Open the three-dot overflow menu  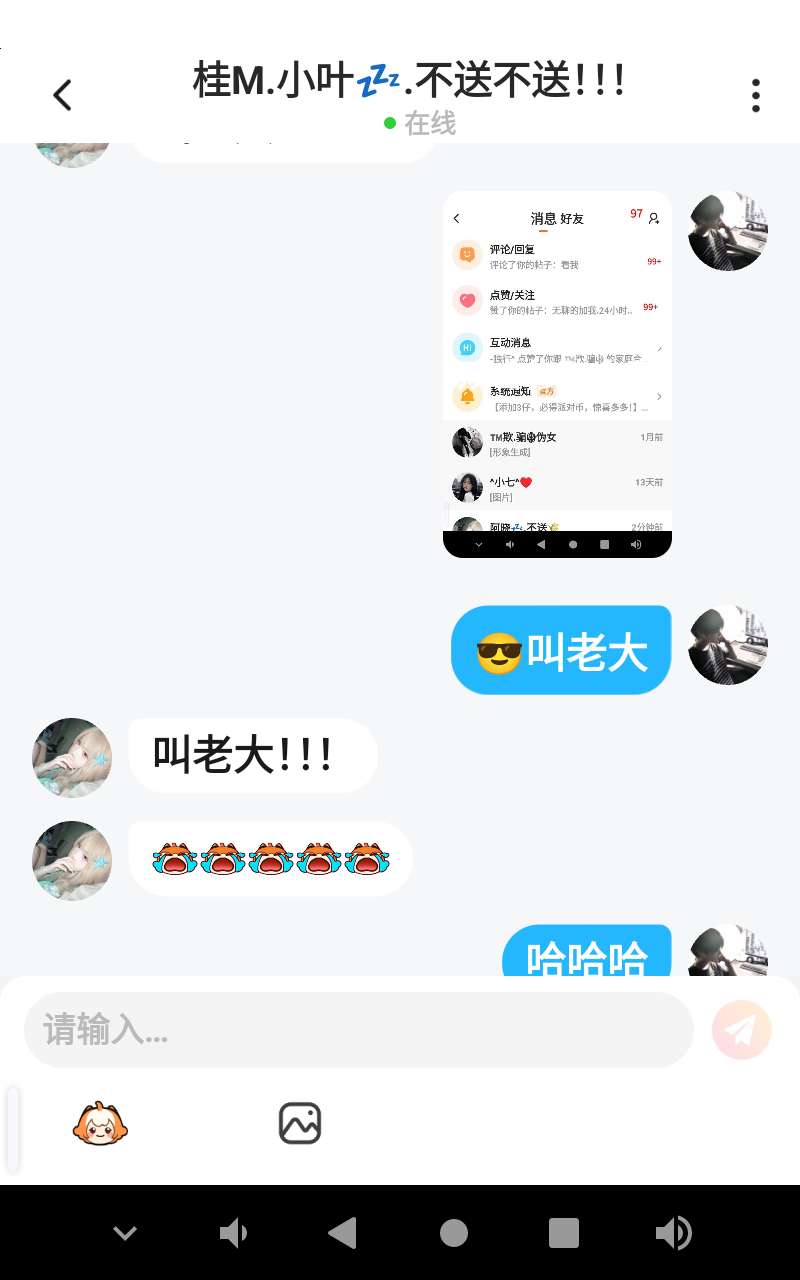(755, 96)
